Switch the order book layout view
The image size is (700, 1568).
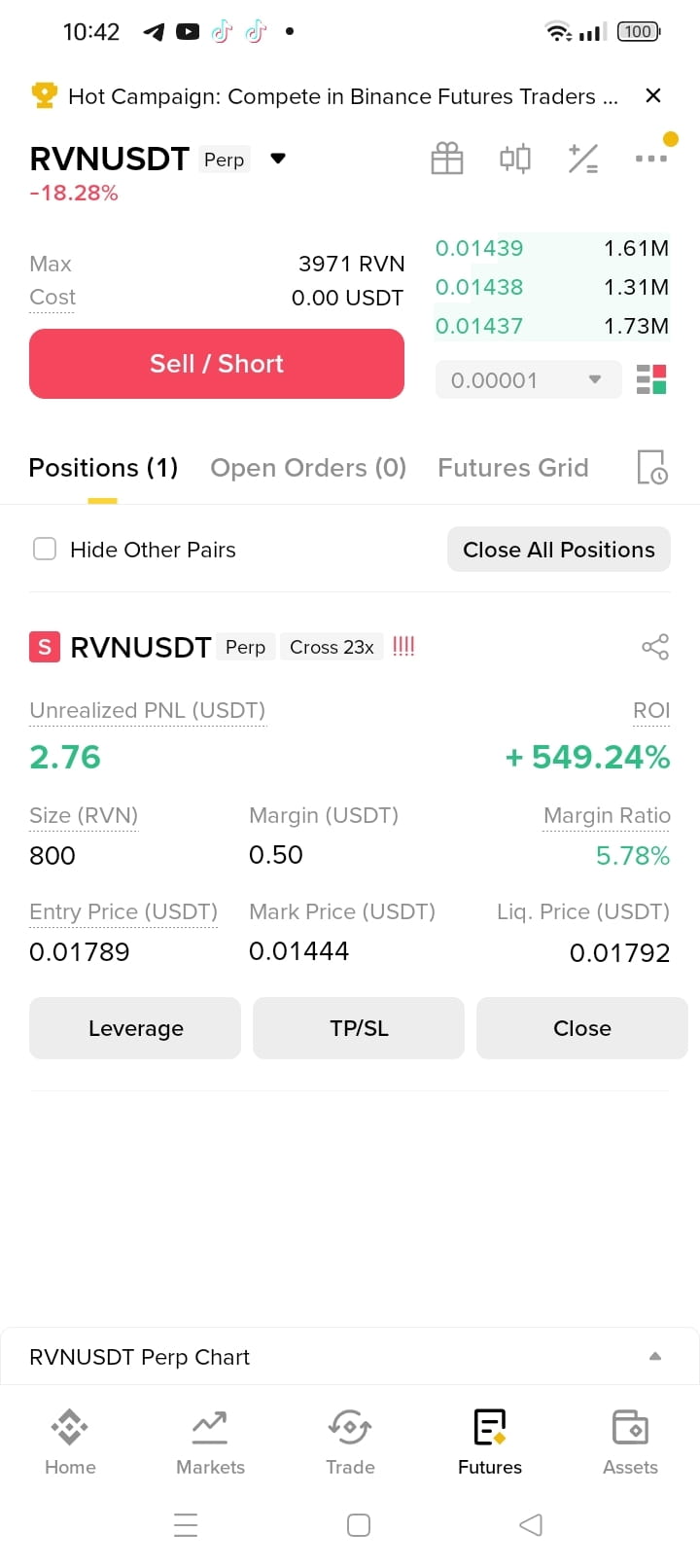click(x=651, y=379)
